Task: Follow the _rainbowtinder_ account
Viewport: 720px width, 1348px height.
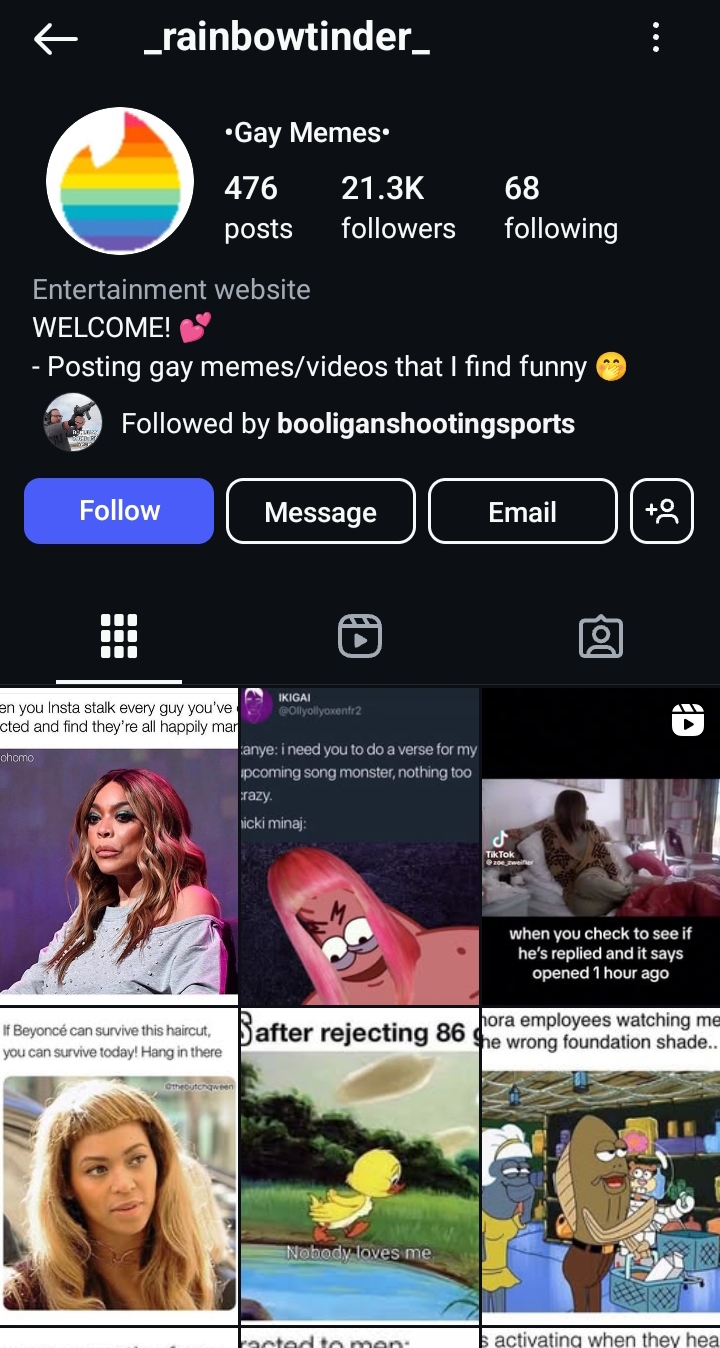Action: (119, 511)
